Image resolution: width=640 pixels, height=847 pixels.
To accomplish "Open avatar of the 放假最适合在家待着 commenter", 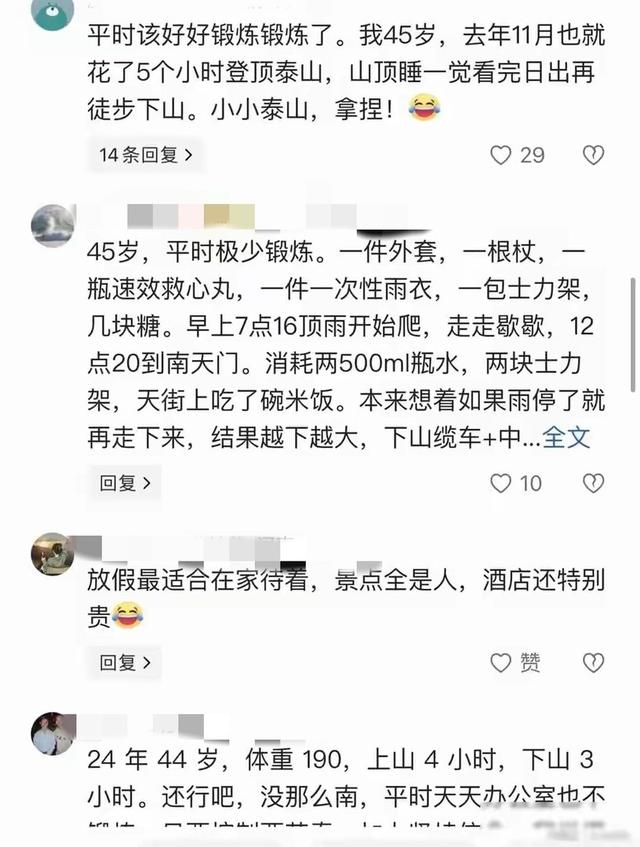I will tap(52, 554).
